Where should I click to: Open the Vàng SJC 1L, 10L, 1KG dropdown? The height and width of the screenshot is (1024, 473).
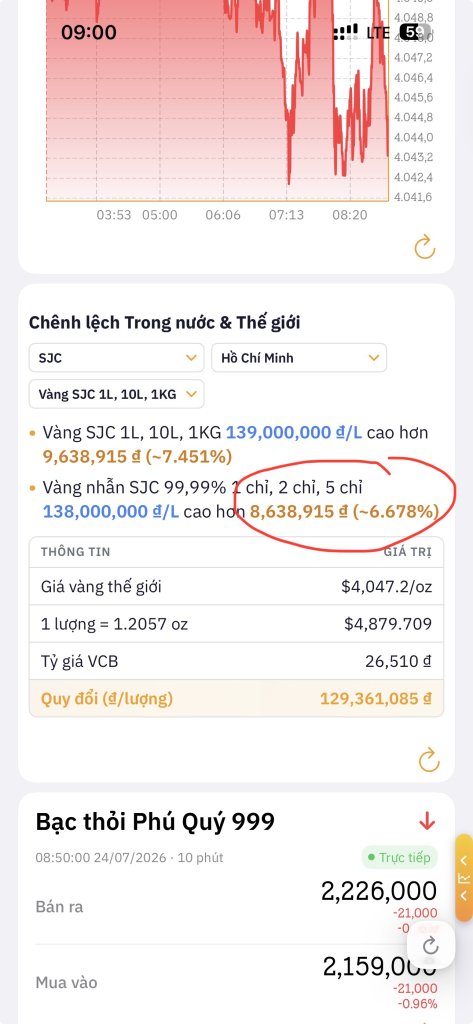tap(116, 394)
